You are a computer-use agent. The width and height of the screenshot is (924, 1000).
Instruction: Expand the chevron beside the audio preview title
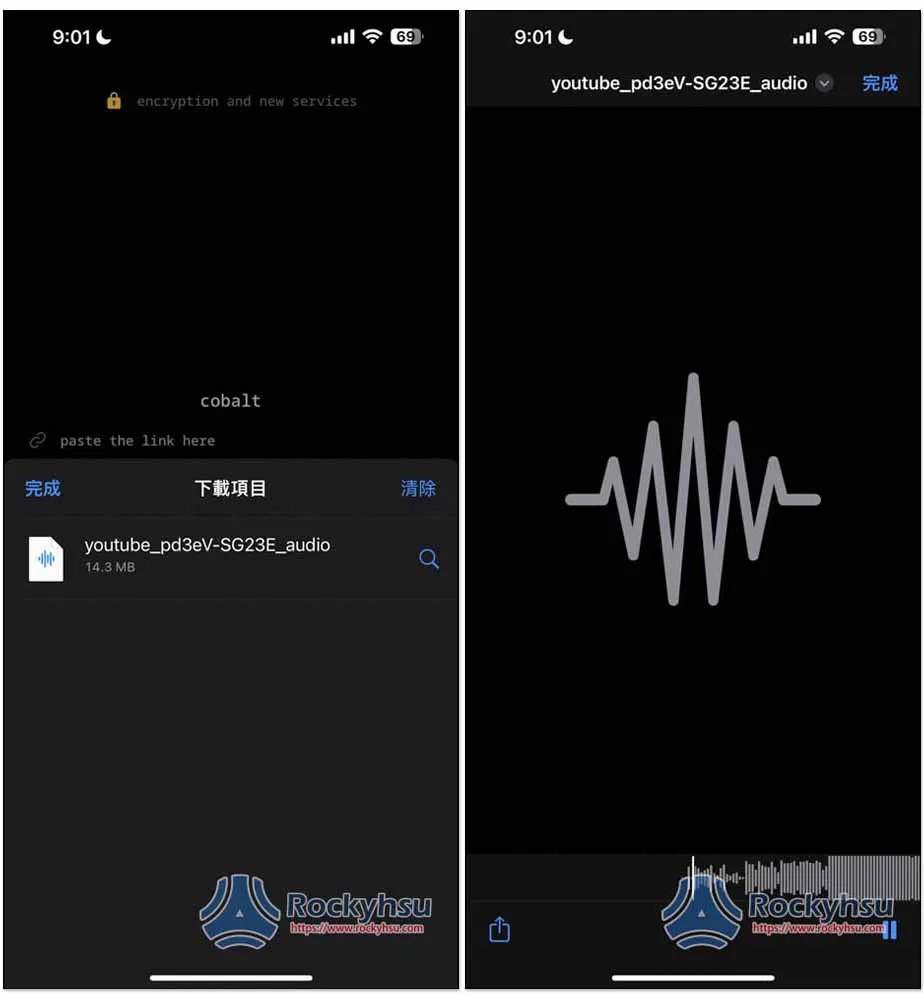(x=824, y=84)
